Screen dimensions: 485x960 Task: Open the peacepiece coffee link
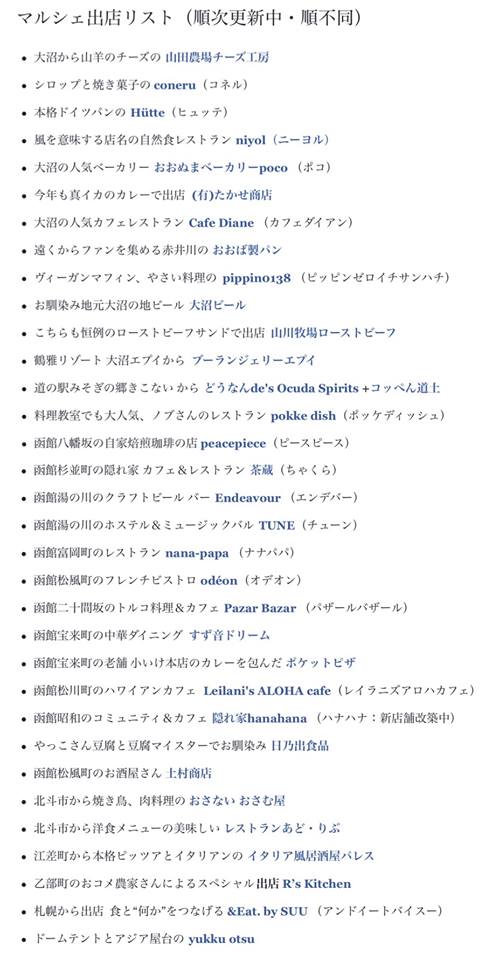[x=233, y=443]
